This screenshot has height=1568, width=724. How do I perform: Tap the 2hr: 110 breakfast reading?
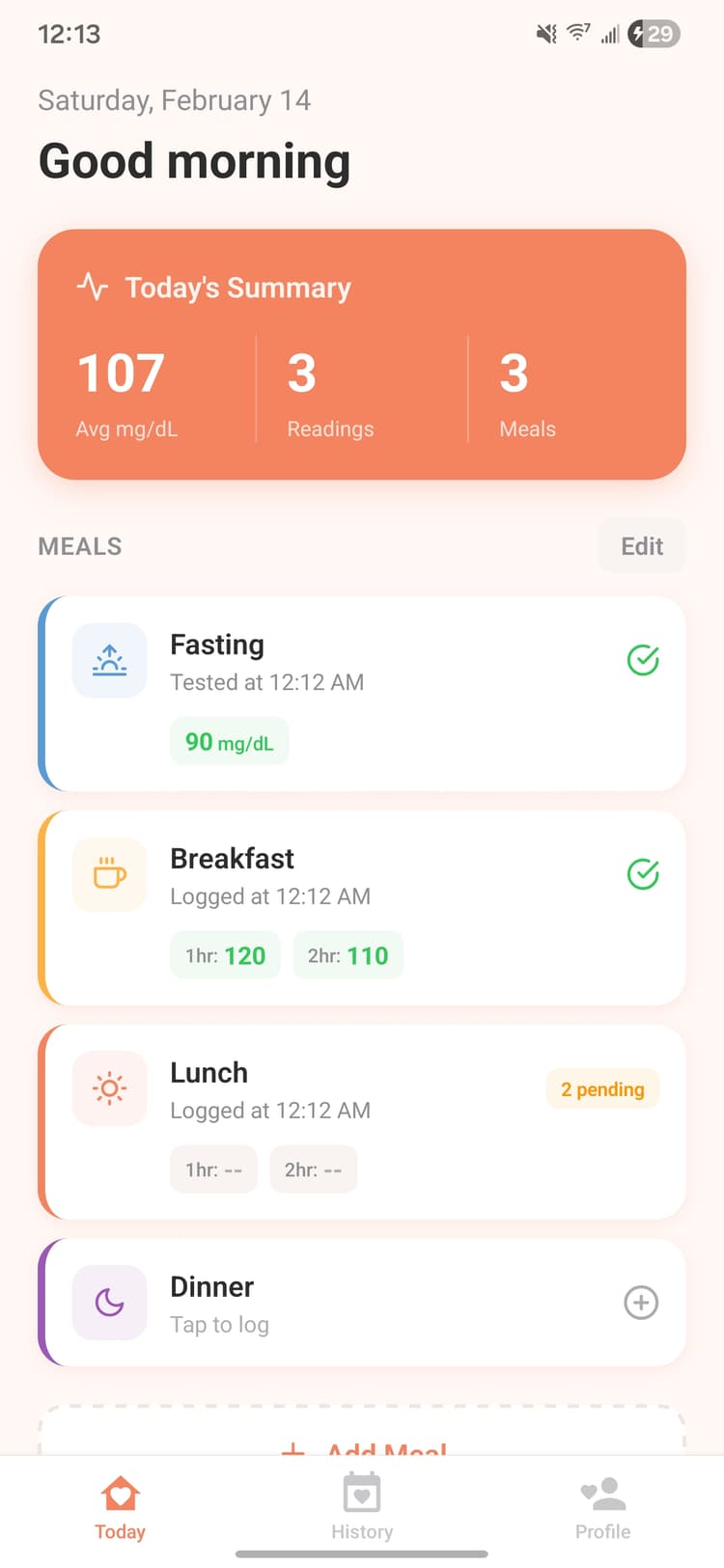click(348, 955)
